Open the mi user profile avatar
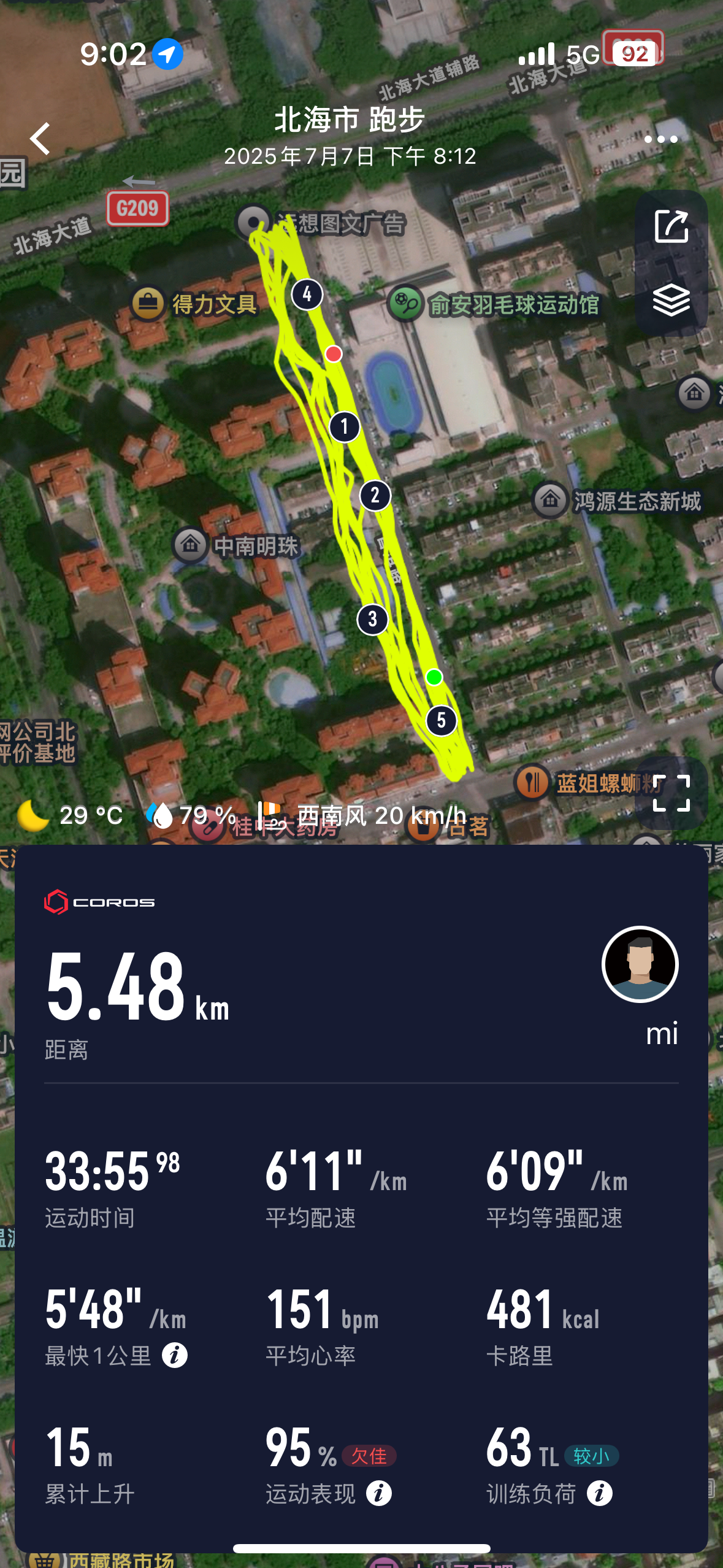This screenshot has height=1568, width=723. coord(640,964)
